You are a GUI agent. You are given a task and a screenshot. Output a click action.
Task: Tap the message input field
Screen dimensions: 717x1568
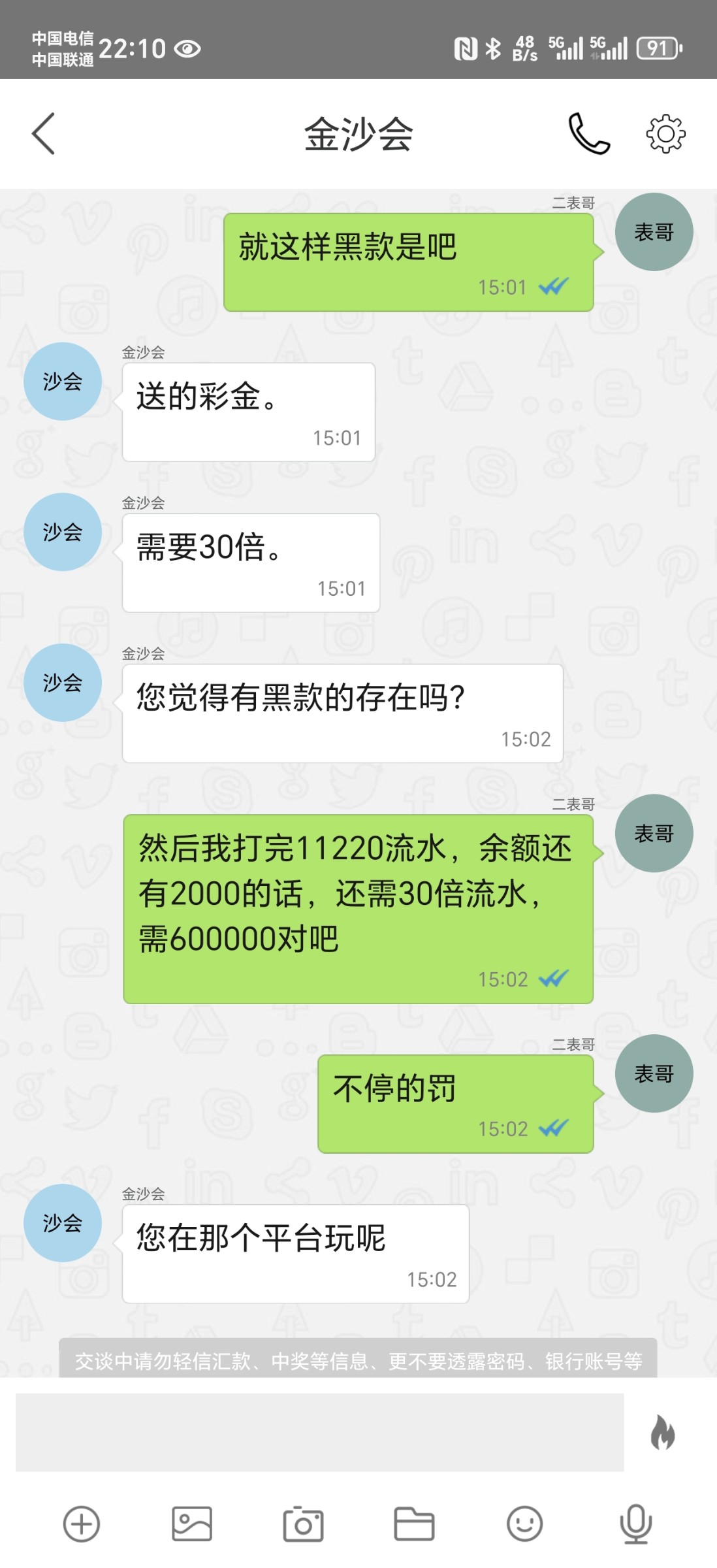(319, 1432)
